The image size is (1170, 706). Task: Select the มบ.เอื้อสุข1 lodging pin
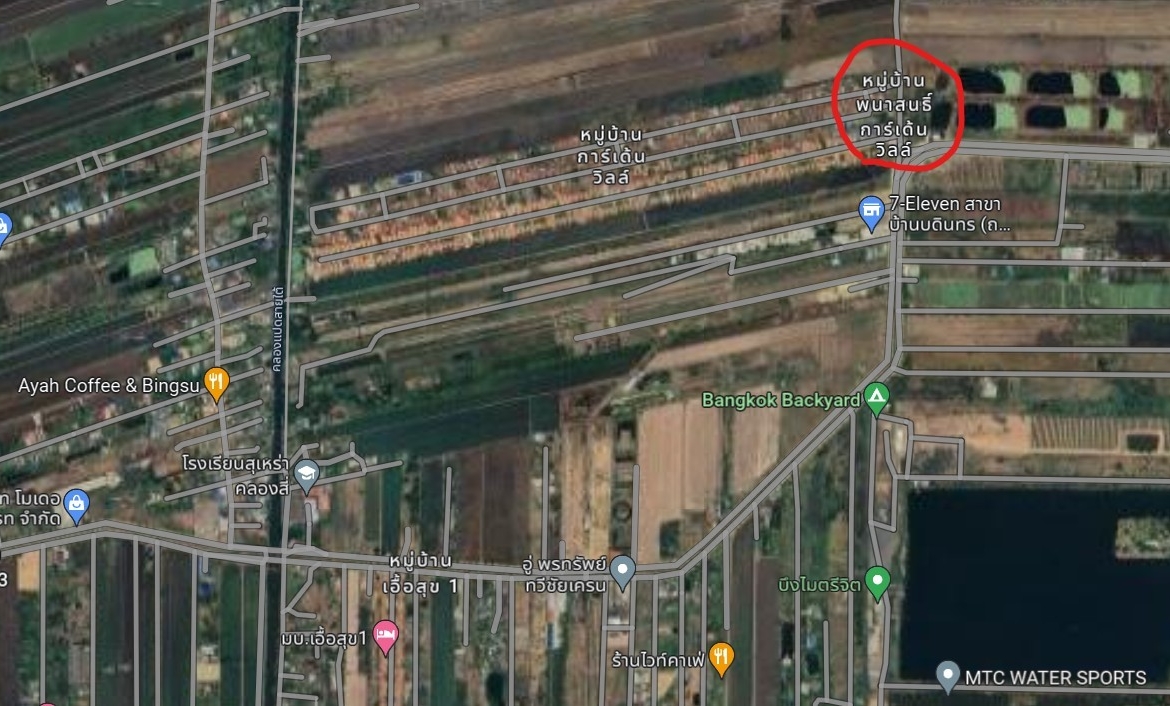pos(385,634)
